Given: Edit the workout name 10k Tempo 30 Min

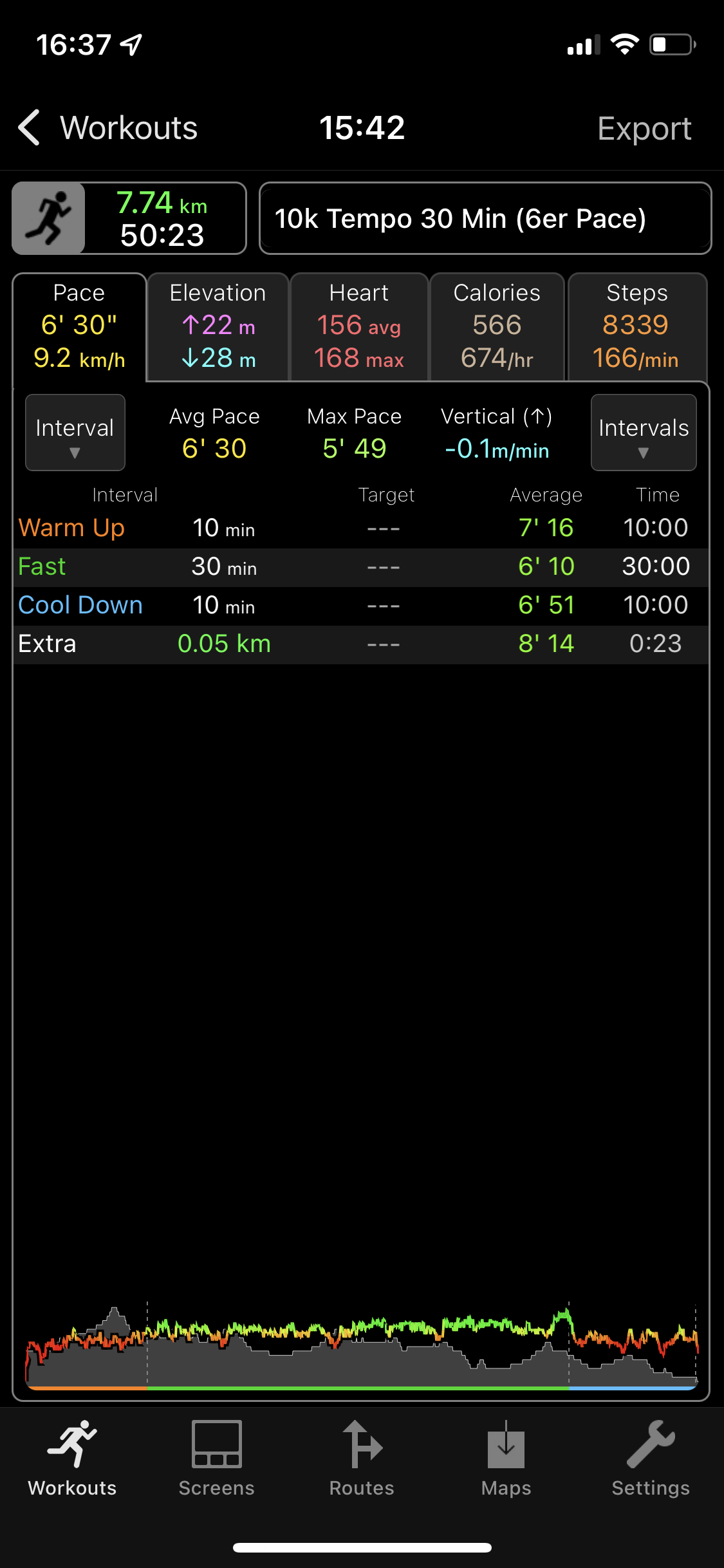Looking at the screenshot, I should click(x=485, y=219).
